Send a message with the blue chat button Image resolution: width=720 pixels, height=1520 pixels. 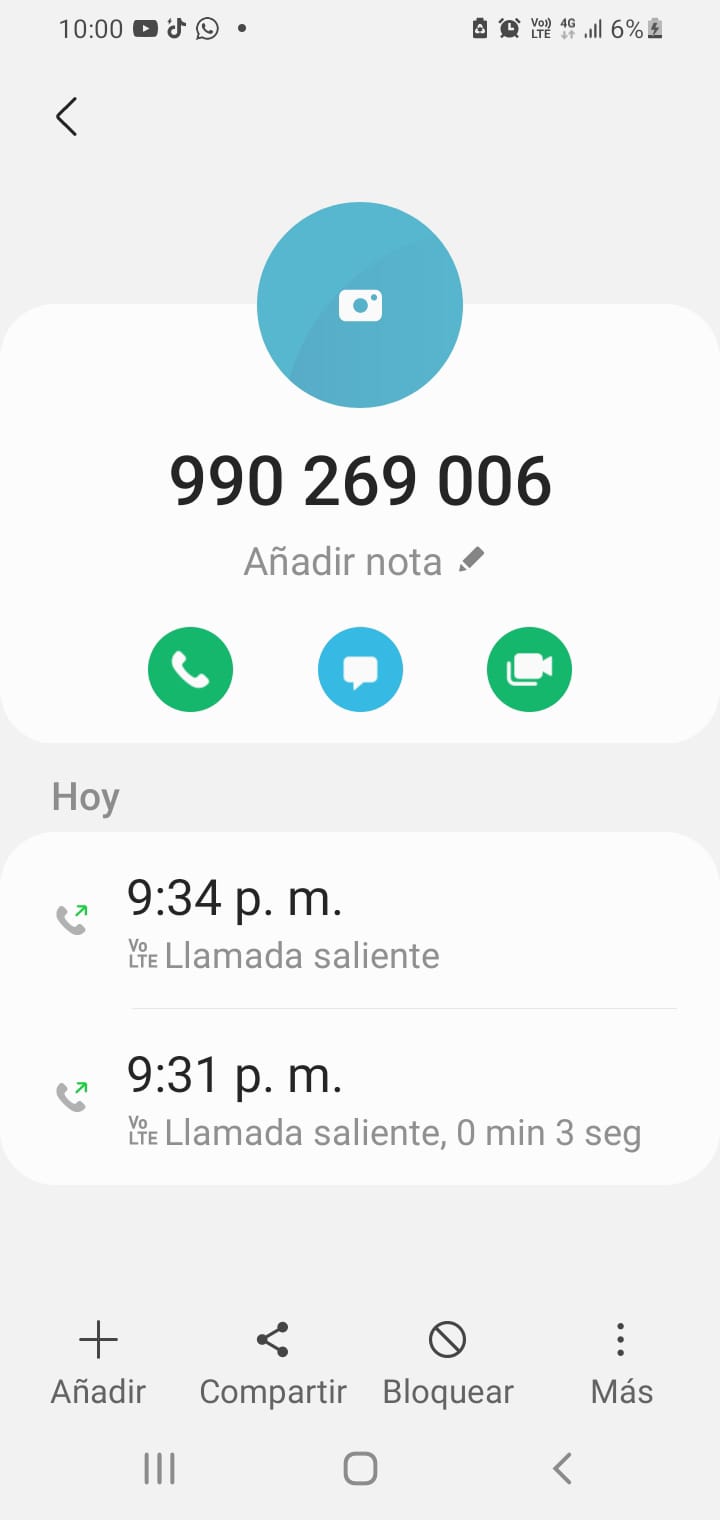[360, 669]
